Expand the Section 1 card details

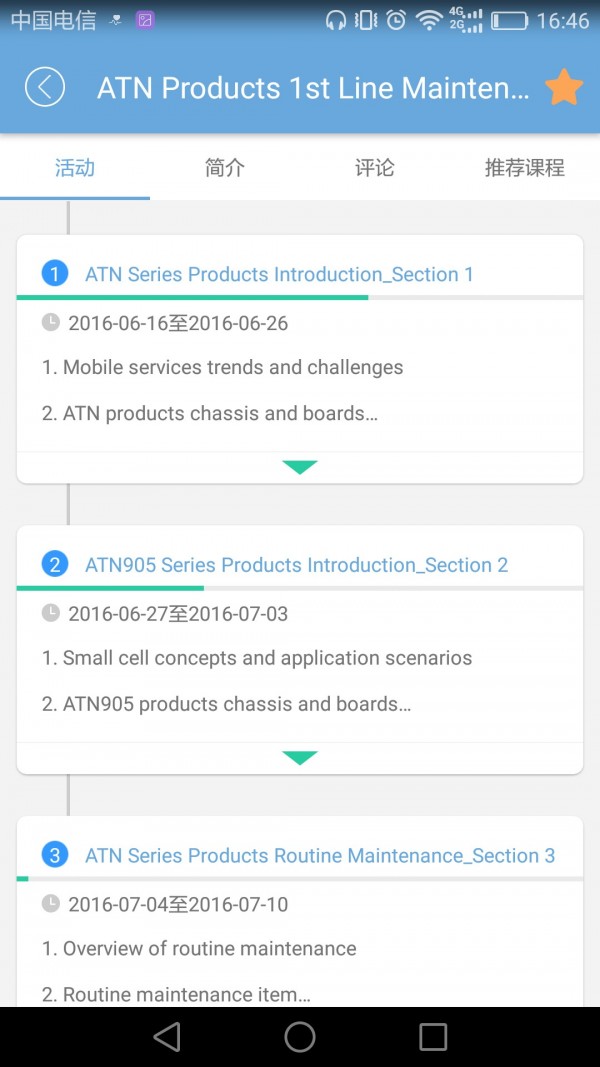(x=300, y=467)
